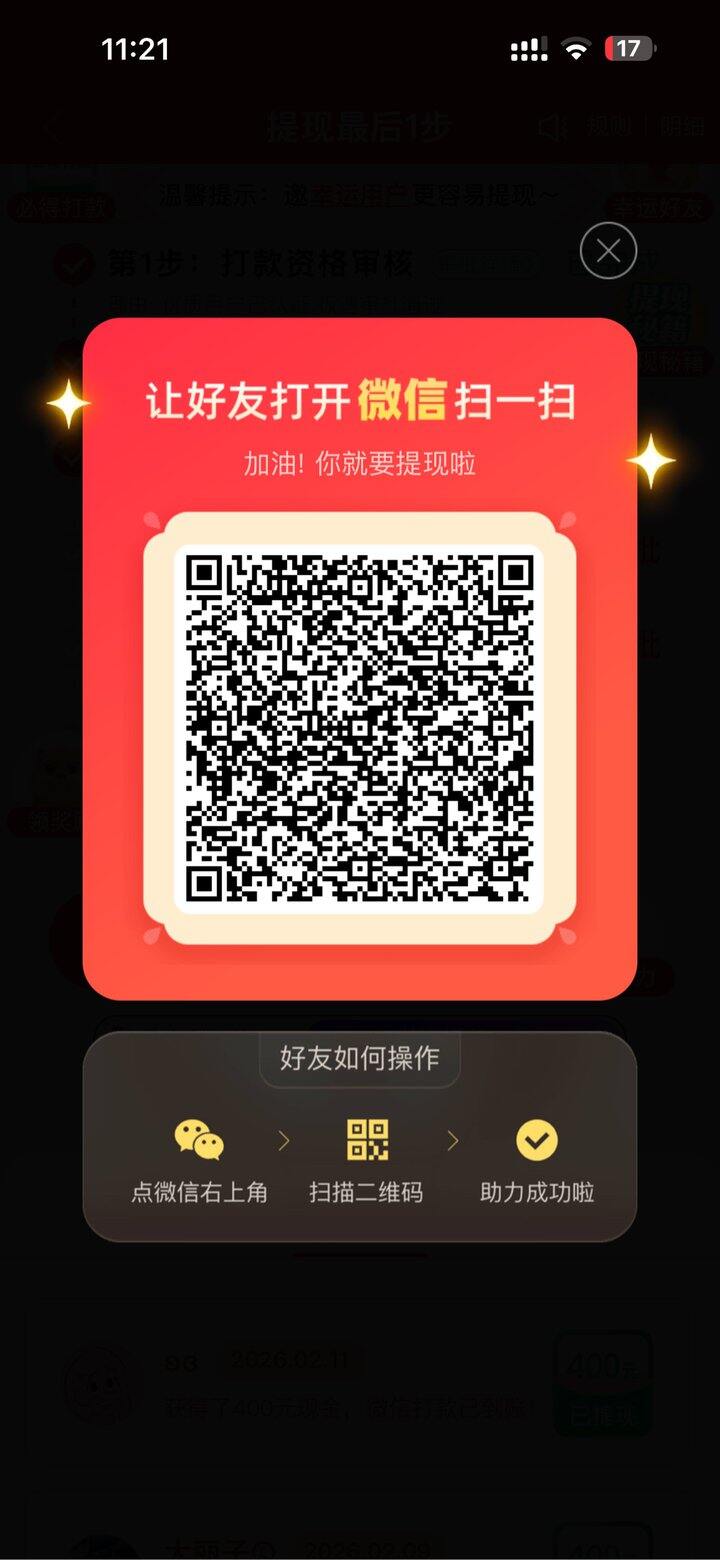This screenshot has height=1560, width=720.
Task: Tap the back arrow in the title bar
Action: pyautogui.click(x=52, y=127)
